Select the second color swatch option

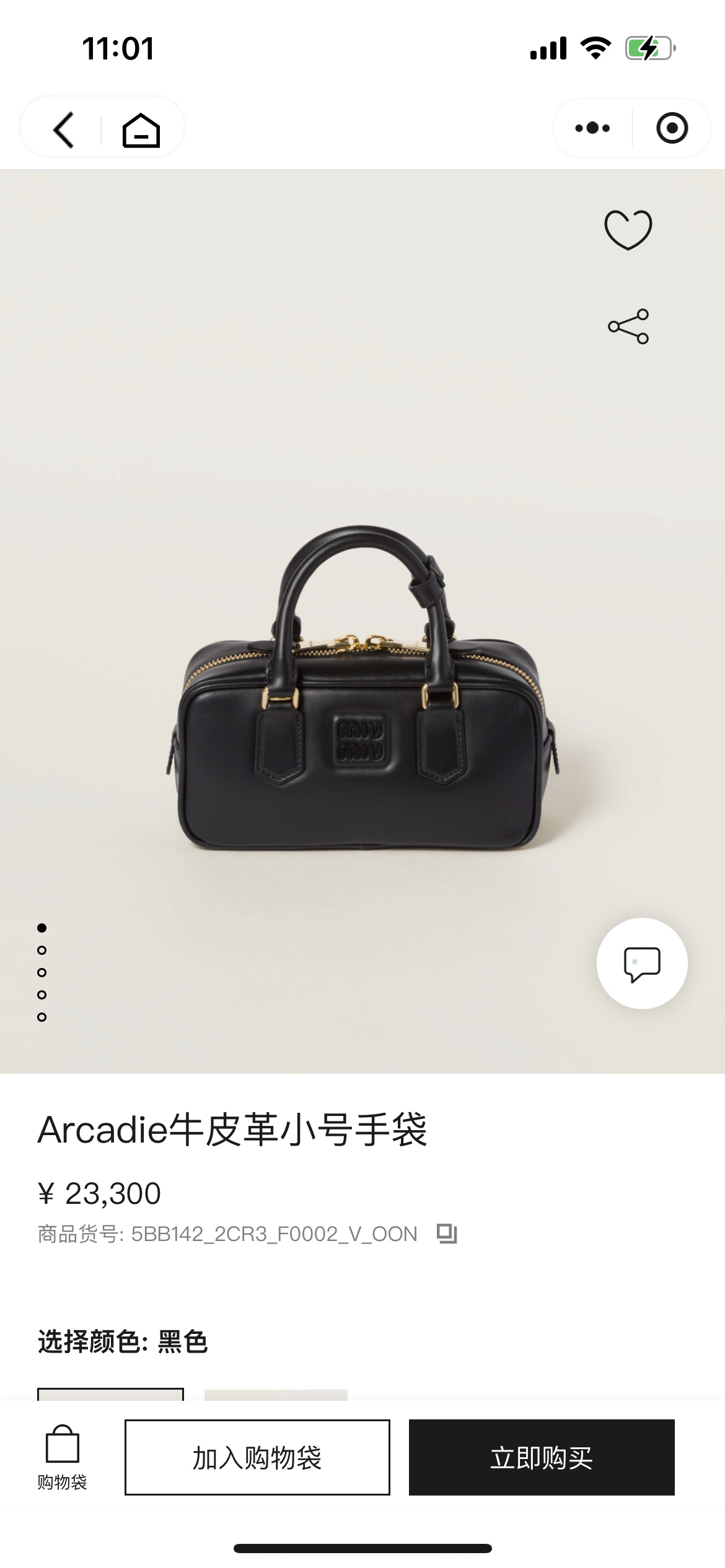click(276, 1394)
